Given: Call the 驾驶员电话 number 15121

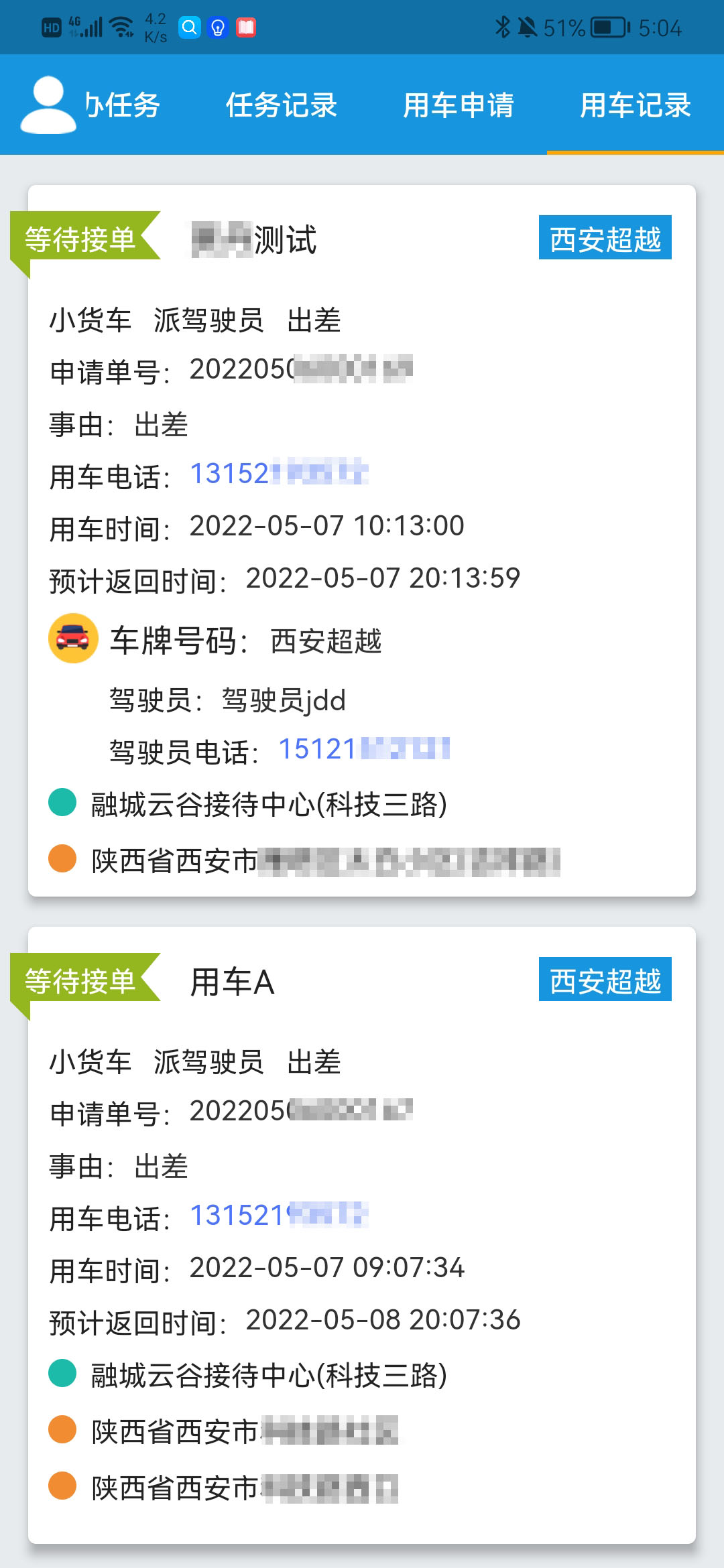Looking at the screenshot, I should point(365,749).
